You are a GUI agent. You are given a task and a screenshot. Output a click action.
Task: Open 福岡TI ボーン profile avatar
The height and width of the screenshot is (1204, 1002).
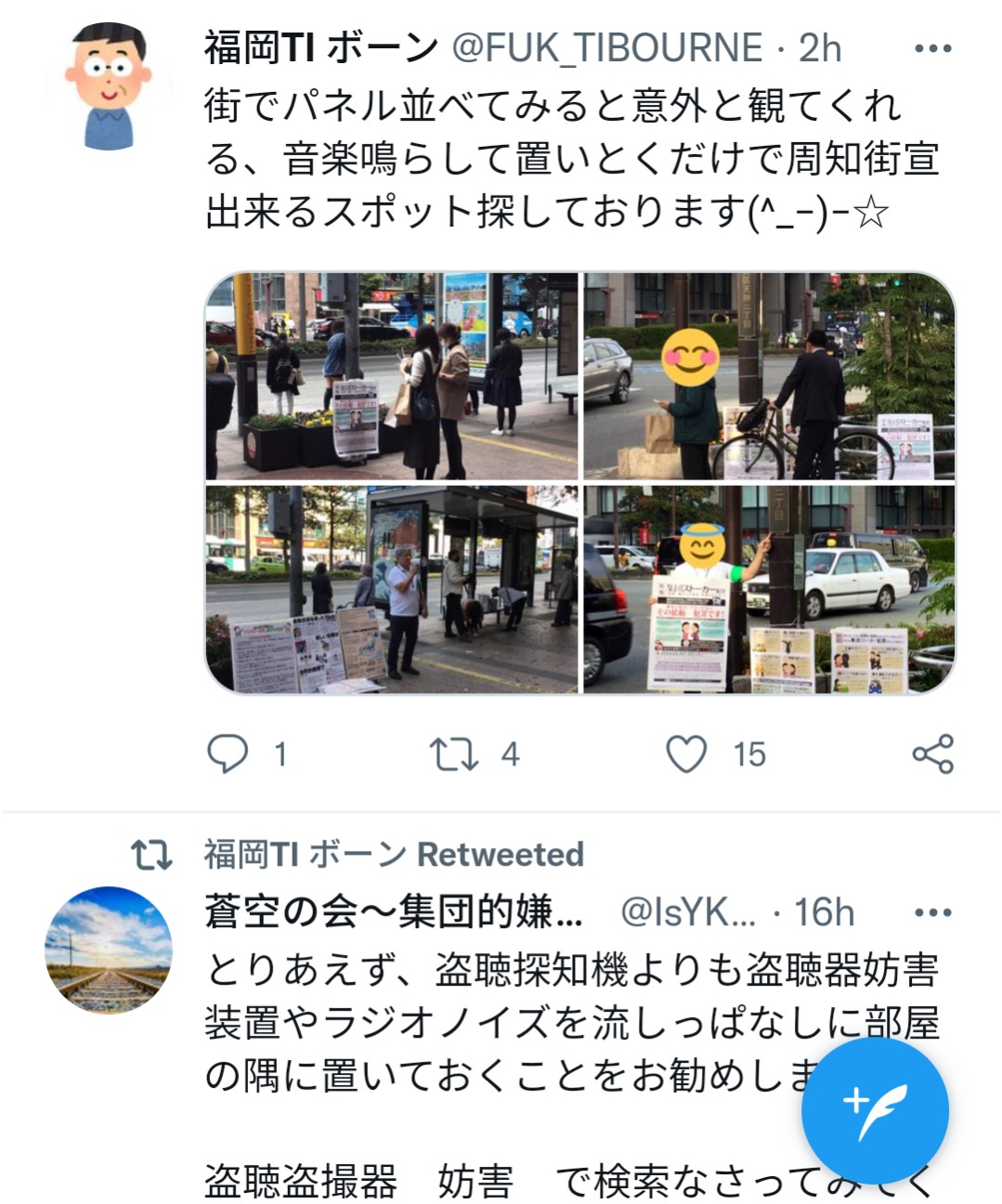pos(109,86)
